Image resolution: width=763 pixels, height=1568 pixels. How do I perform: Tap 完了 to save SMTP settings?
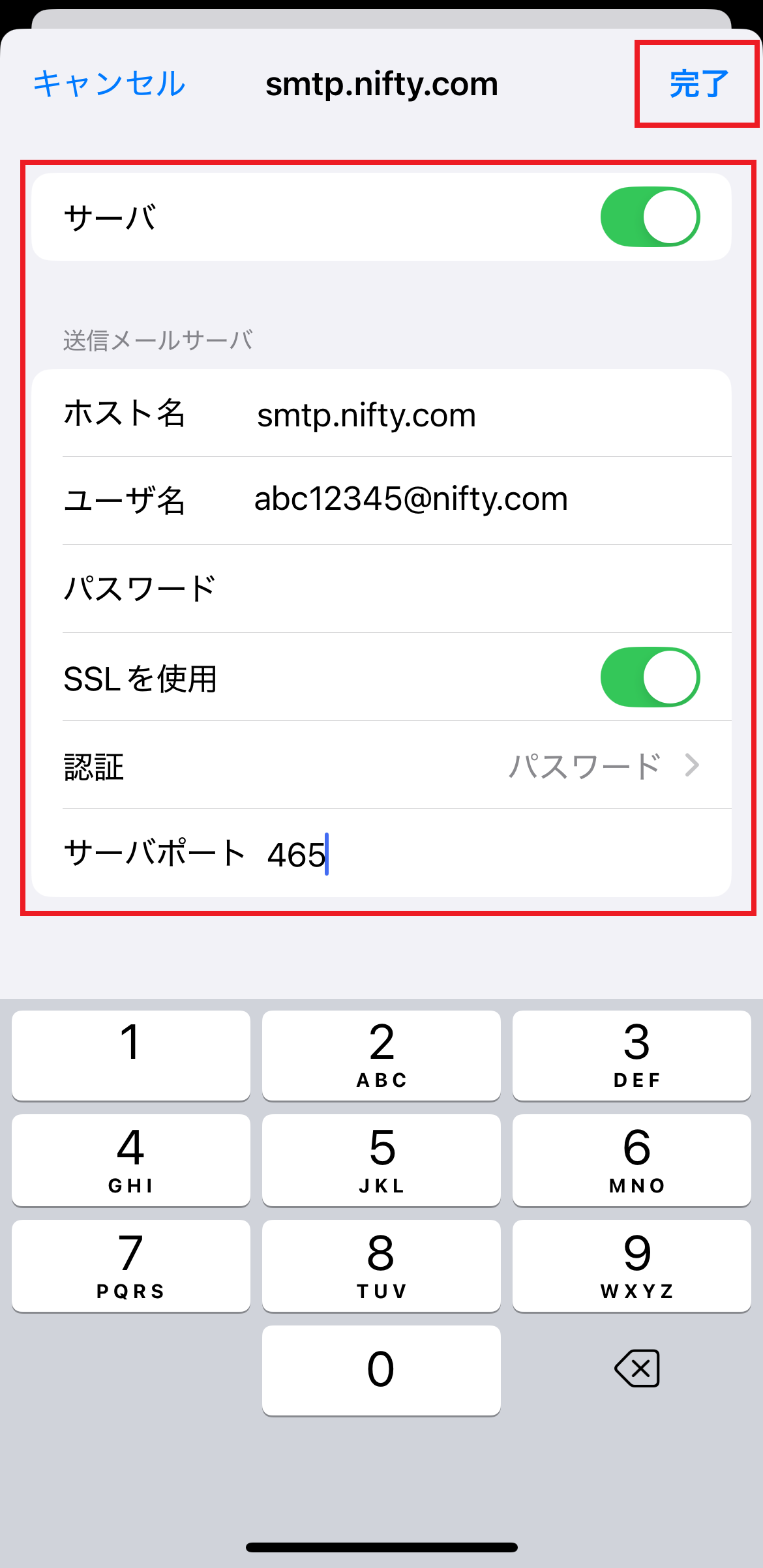pyautogui.click(x=698, y=84)
